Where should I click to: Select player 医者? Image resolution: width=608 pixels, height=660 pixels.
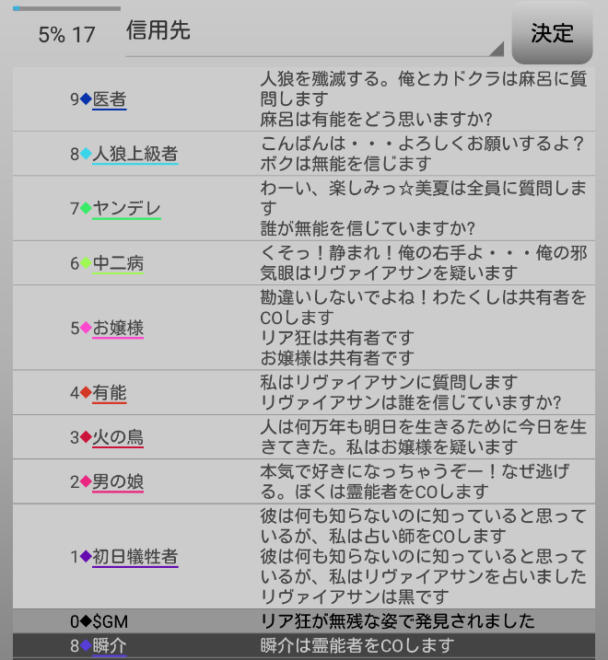(109, 99)
